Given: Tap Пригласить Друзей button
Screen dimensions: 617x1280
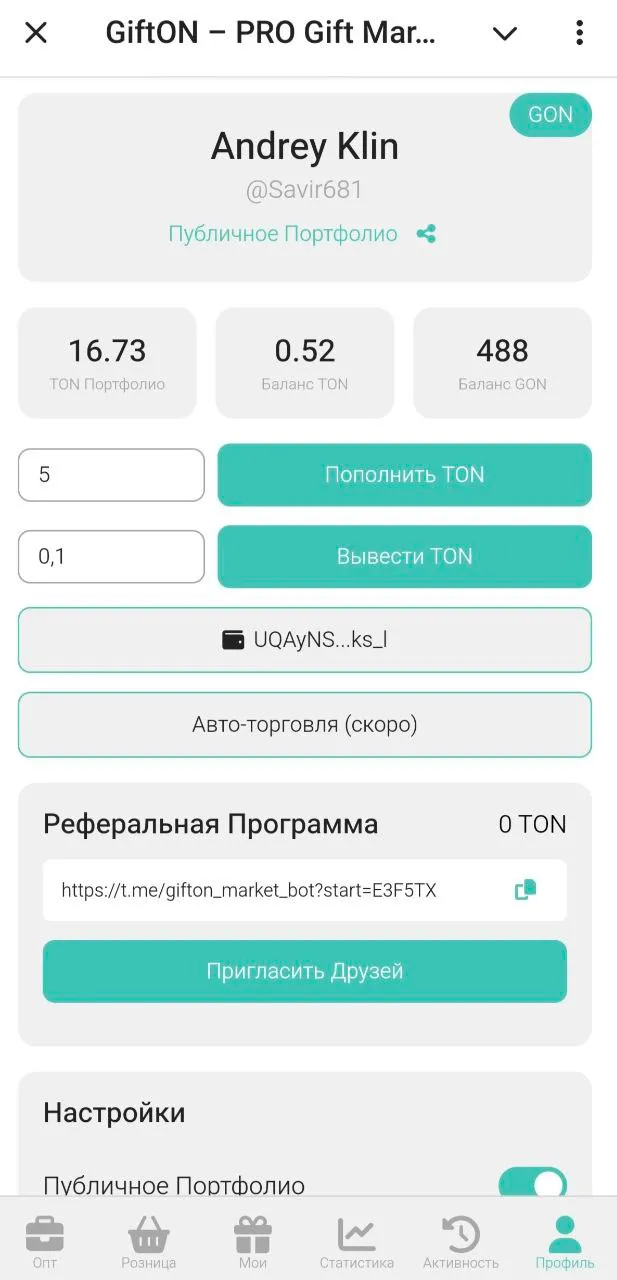Looking at the screenshot, I should [x=304, y=971].
